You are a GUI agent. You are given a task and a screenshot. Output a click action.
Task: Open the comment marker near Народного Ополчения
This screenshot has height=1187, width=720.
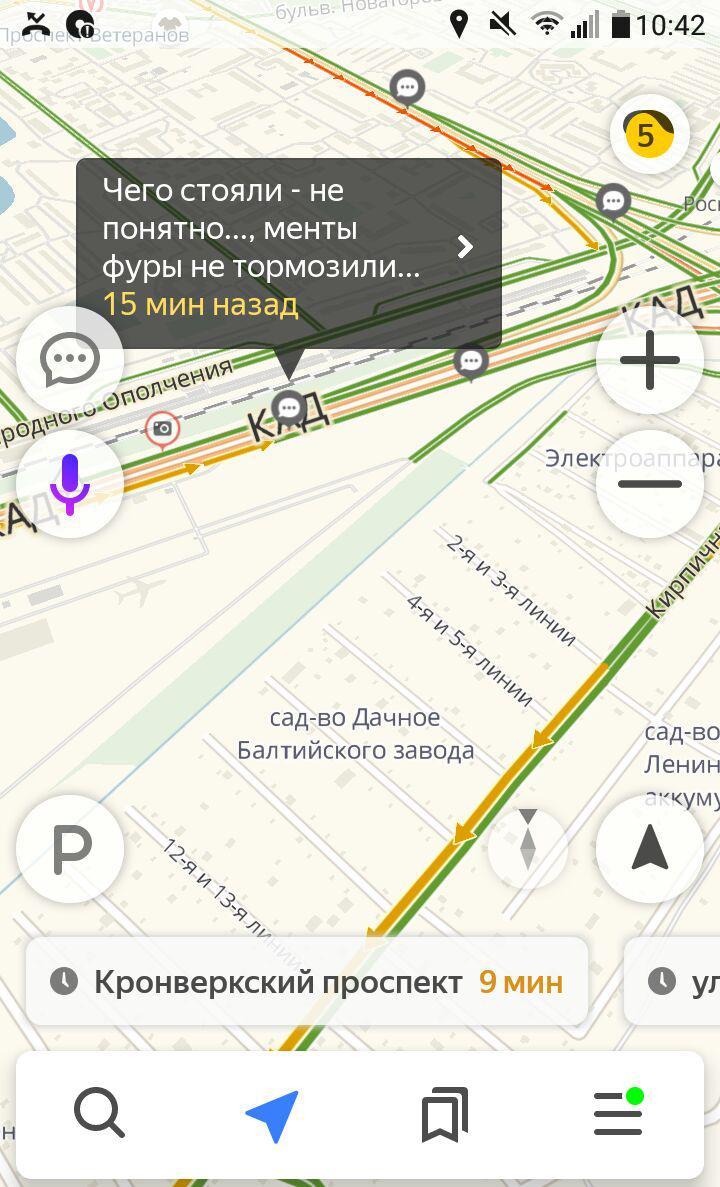(x=288, y=410)
